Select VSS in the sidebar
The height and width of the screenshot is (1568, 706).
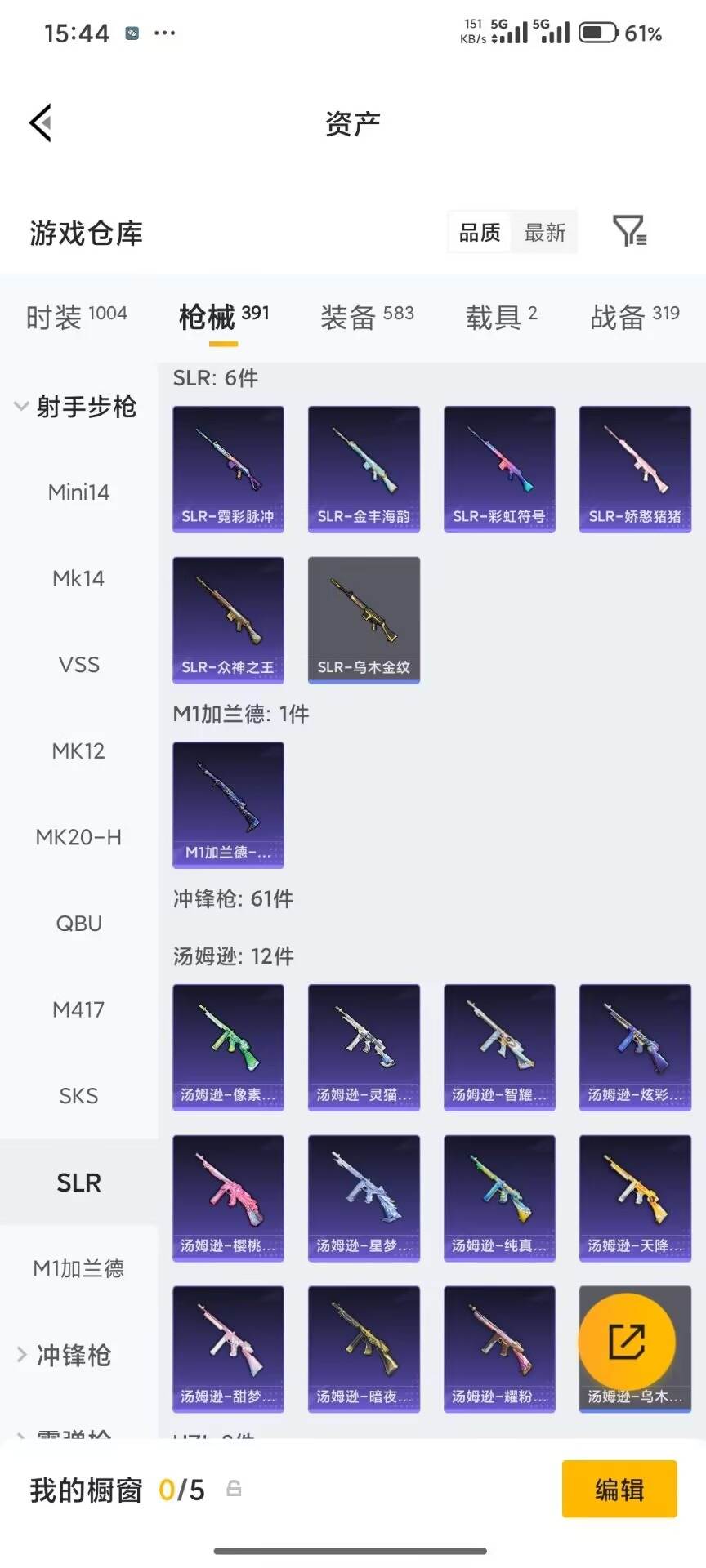click(78, 664)
